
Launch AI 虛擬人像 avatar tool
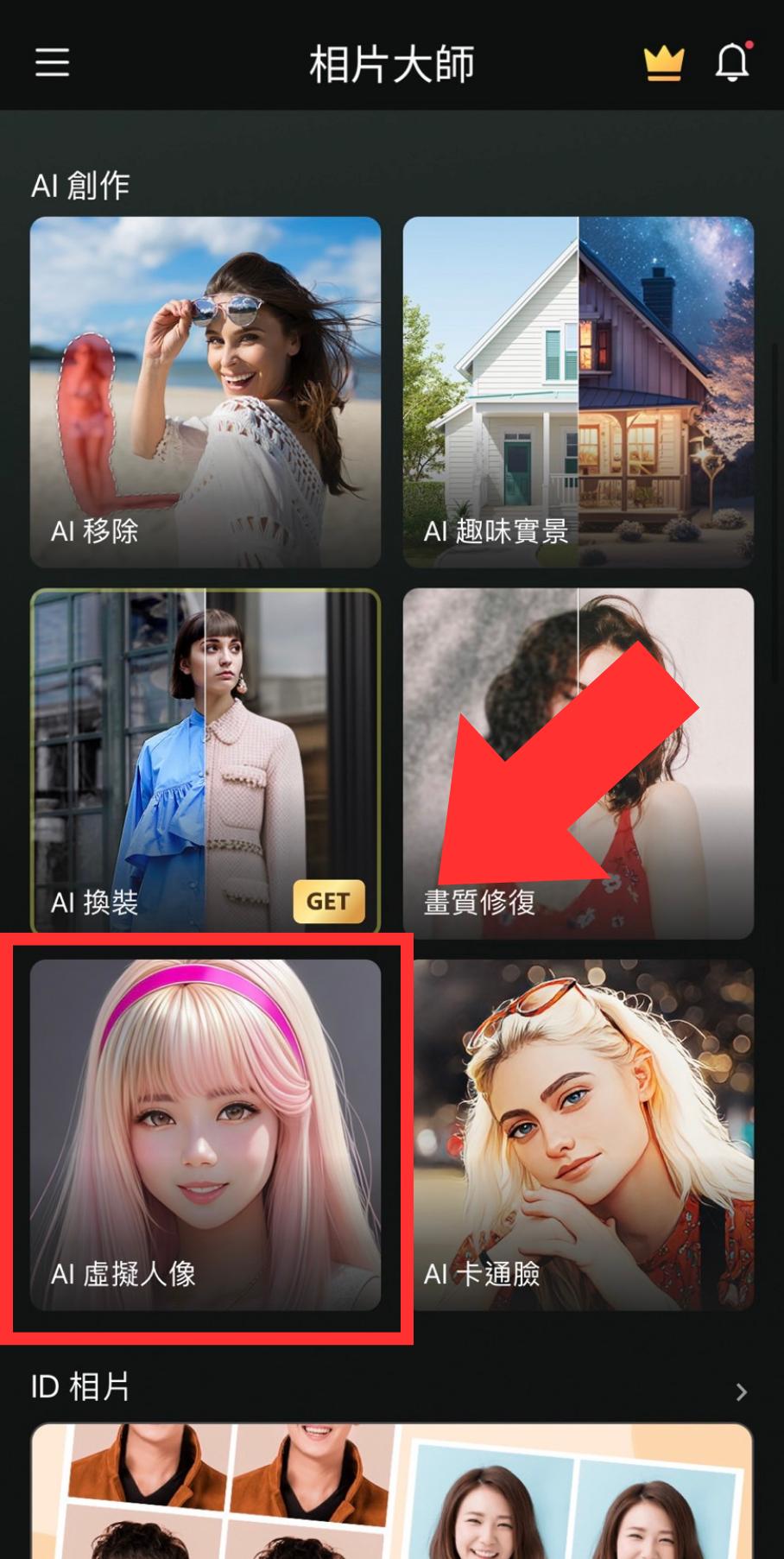click(x=205, y=1135)
